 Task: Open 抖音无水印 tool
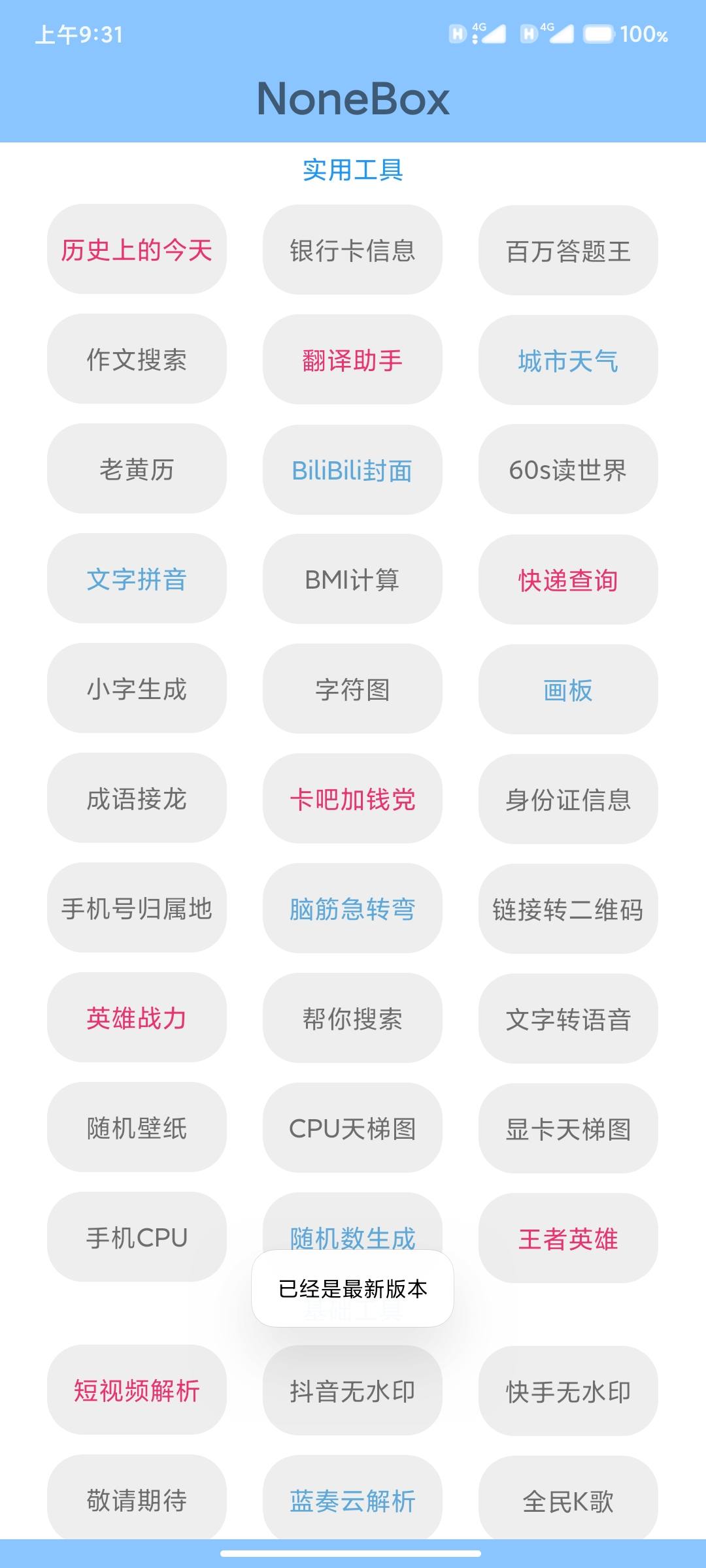click(352, 1391)
